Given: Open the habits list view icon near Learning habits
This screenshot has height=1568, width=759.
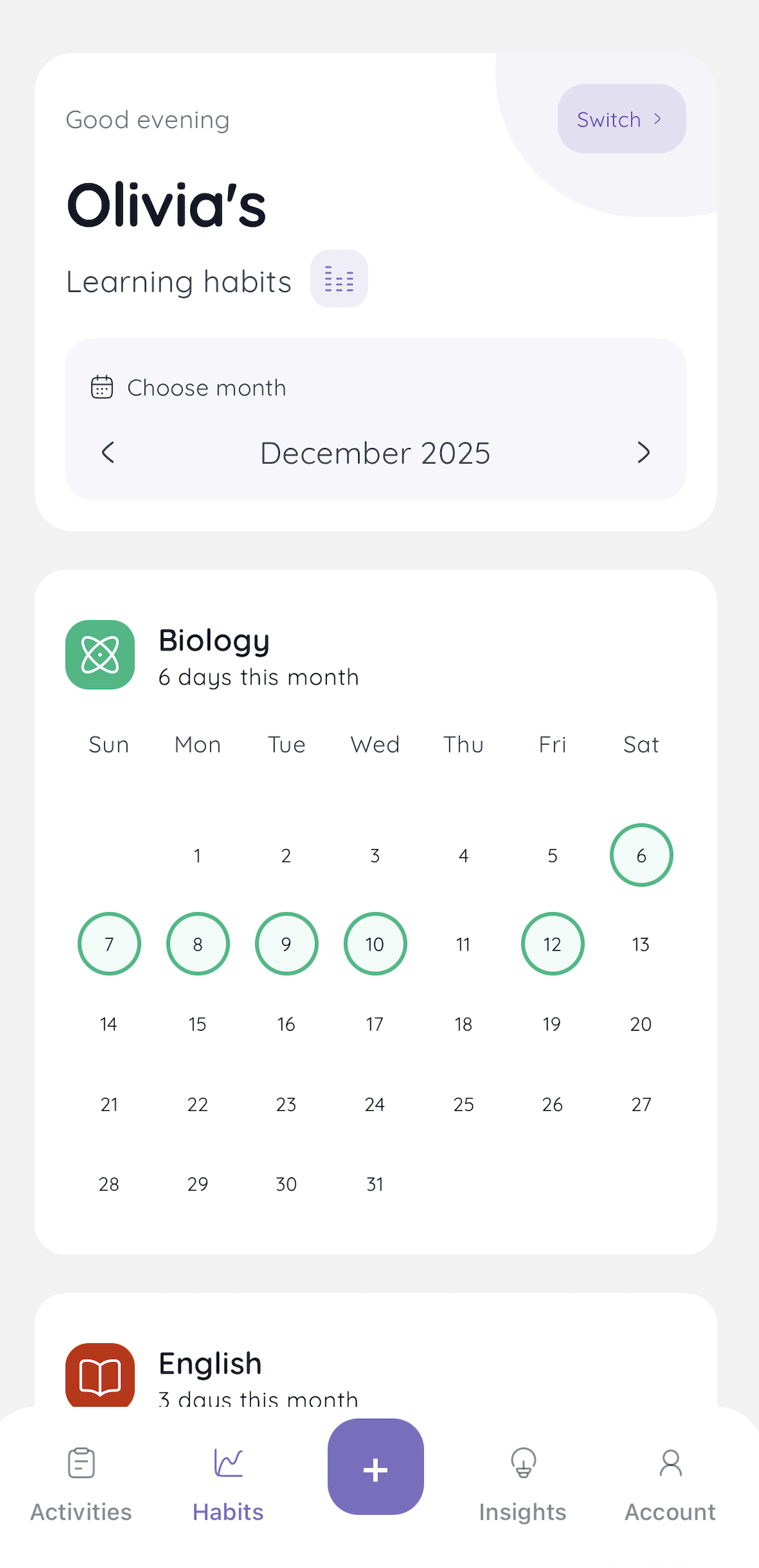Looking at the screenshot, I should 338,279.
